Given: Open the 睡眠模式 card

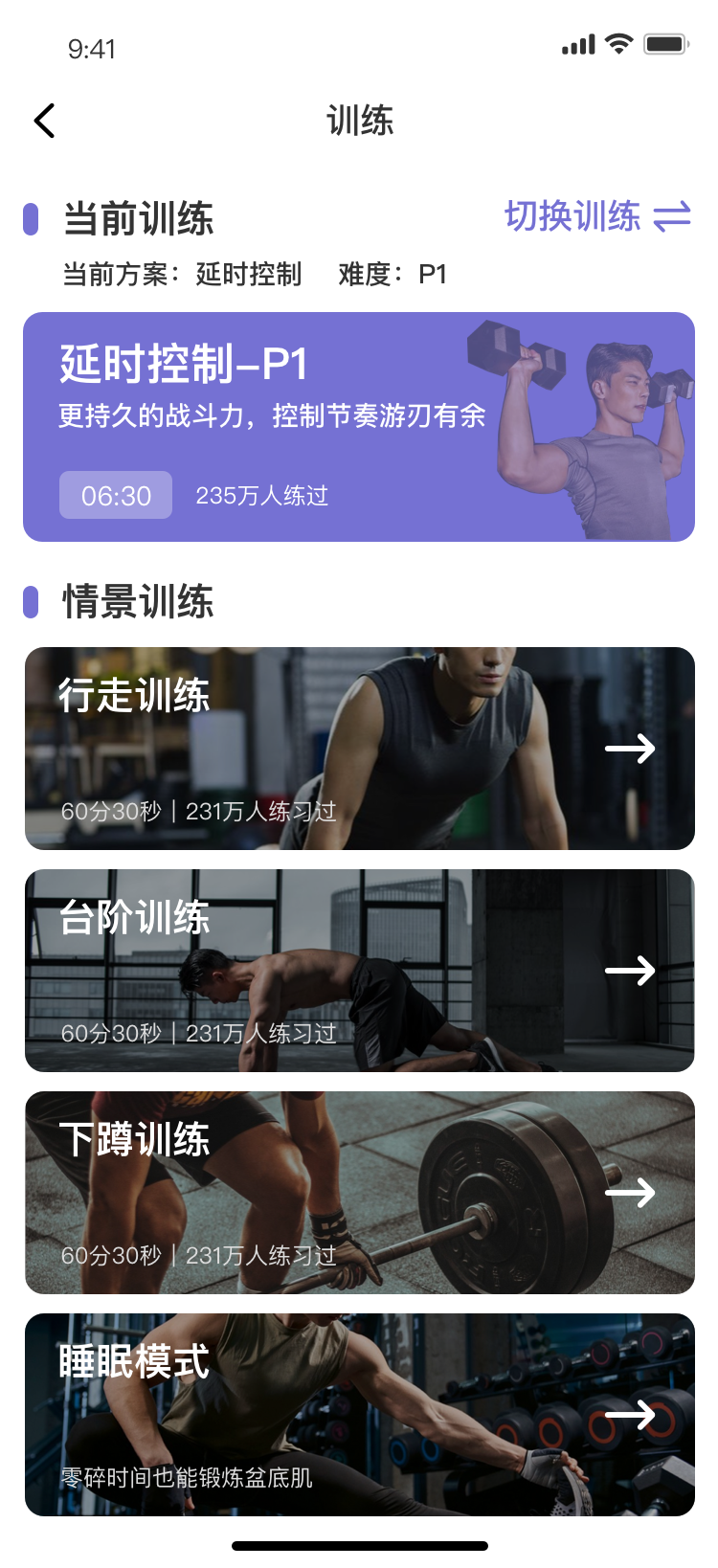Looking at the screenshot, I should click(359, 1415).
